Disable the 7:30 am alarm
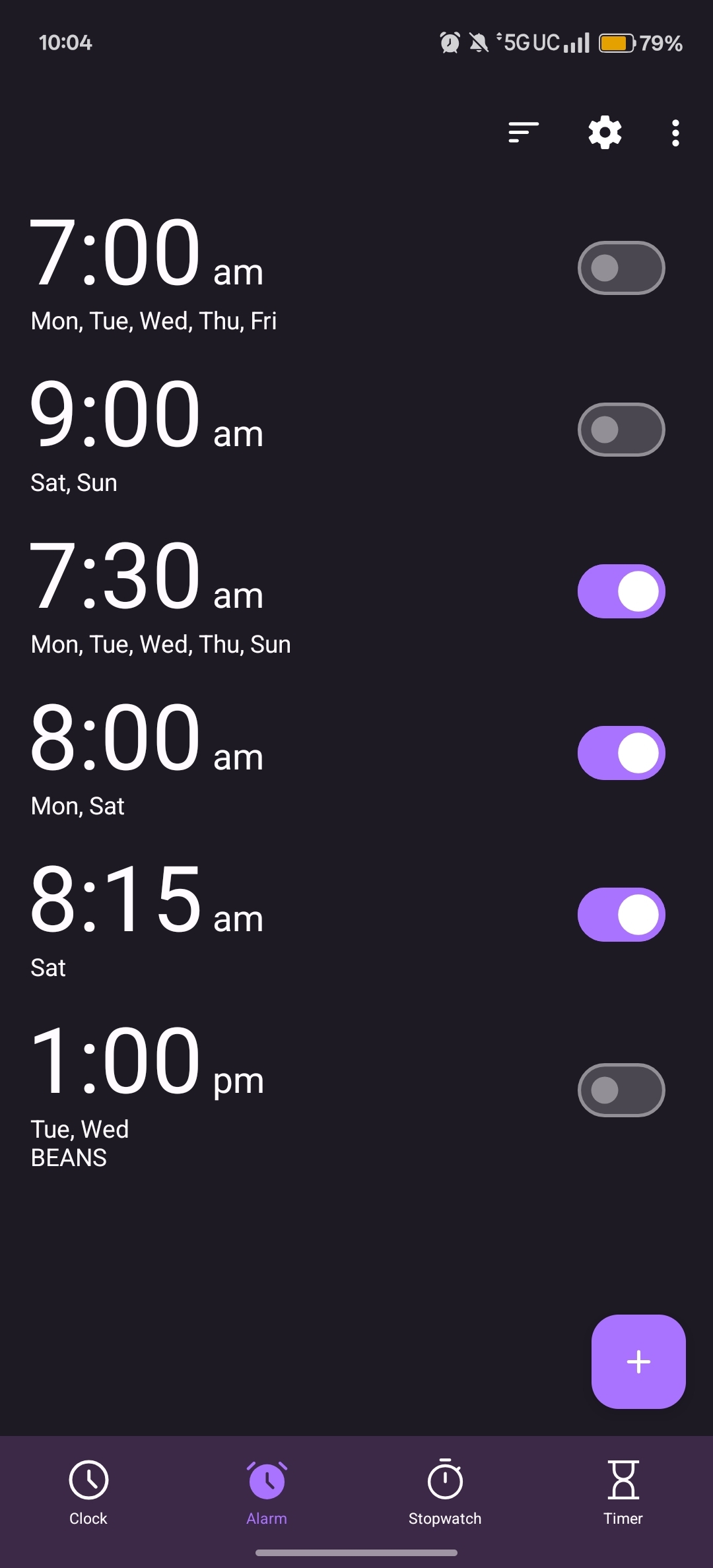713x1568 pixels. (621, 591)
